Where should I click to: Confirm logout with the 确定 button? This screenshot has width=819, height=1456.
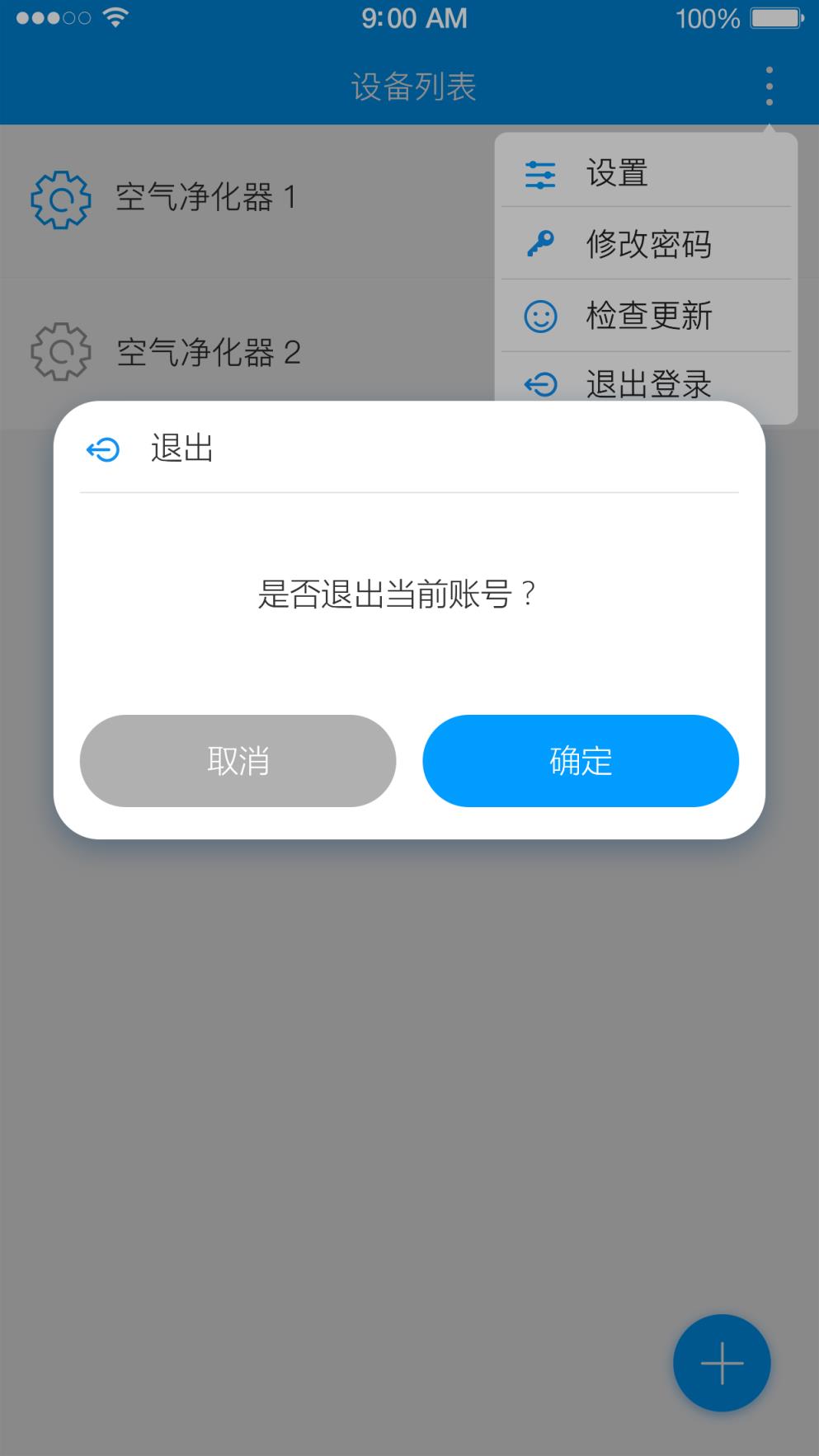(579, 761)
